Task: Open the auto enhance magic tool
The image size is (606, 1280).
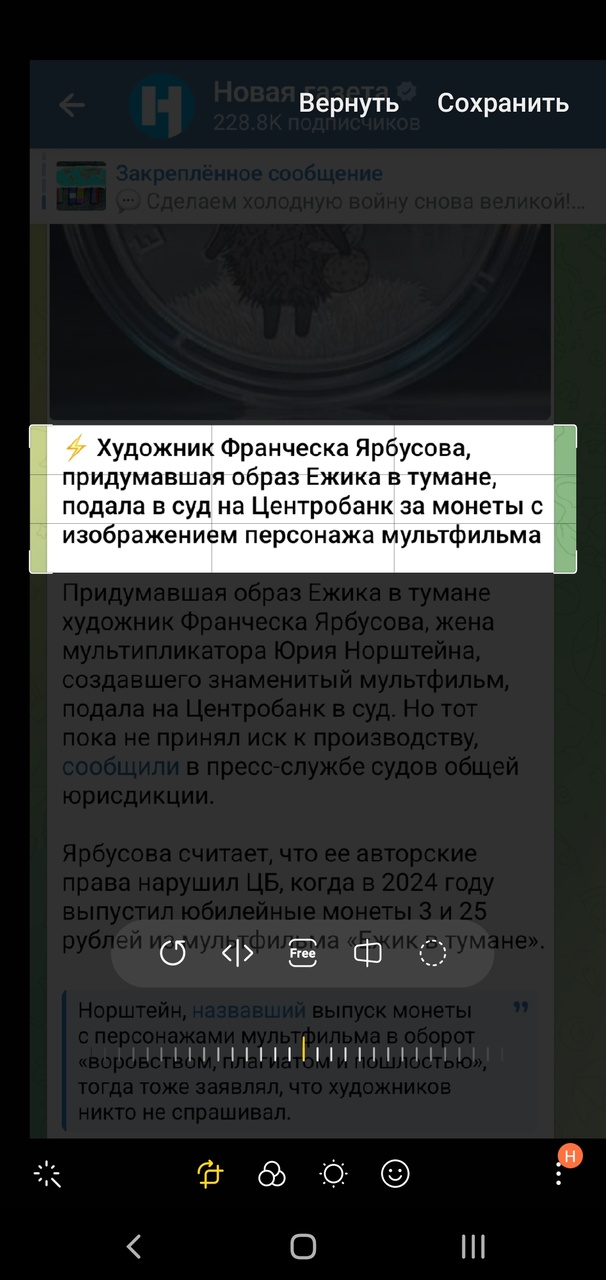Action: [47, 1174]
